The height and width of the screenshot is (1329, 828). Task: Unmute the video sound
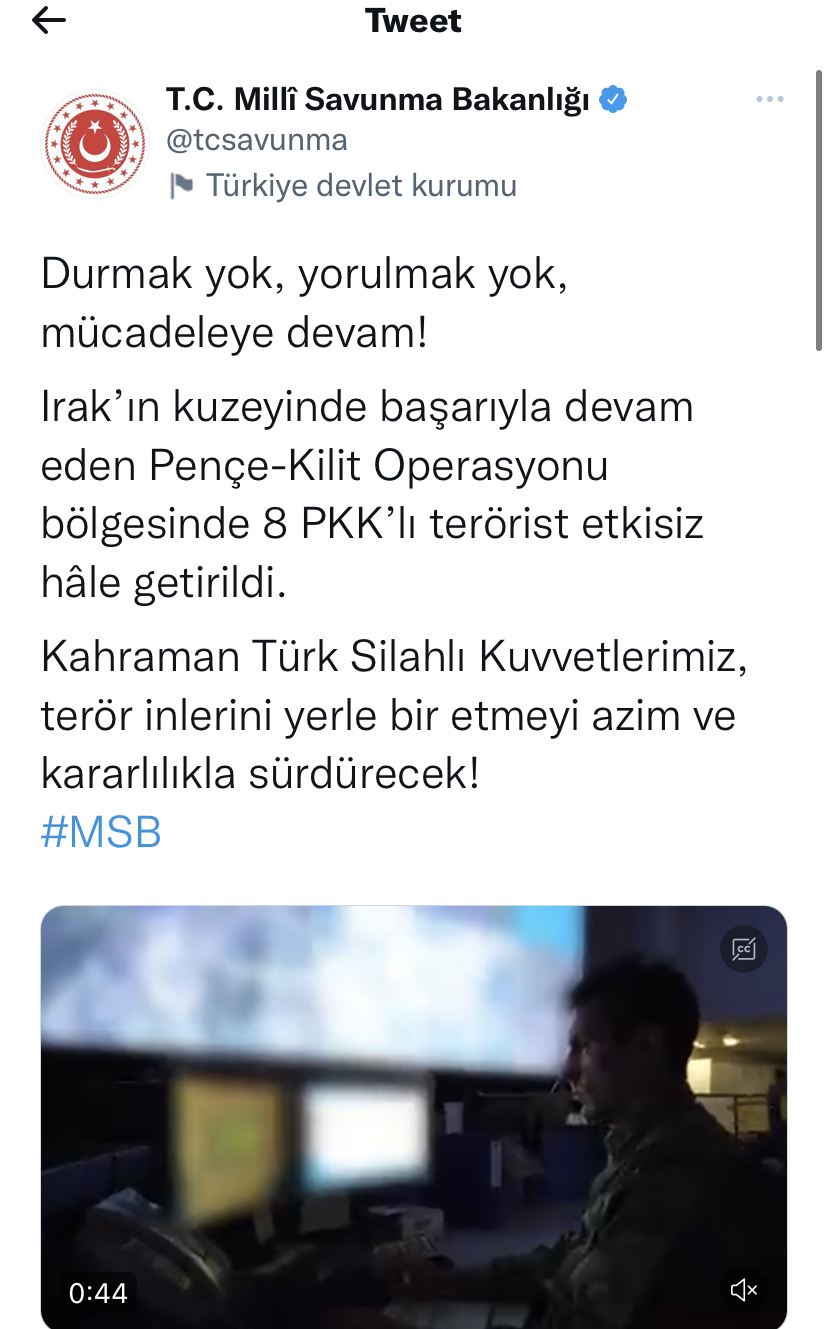coord(743,1291)
